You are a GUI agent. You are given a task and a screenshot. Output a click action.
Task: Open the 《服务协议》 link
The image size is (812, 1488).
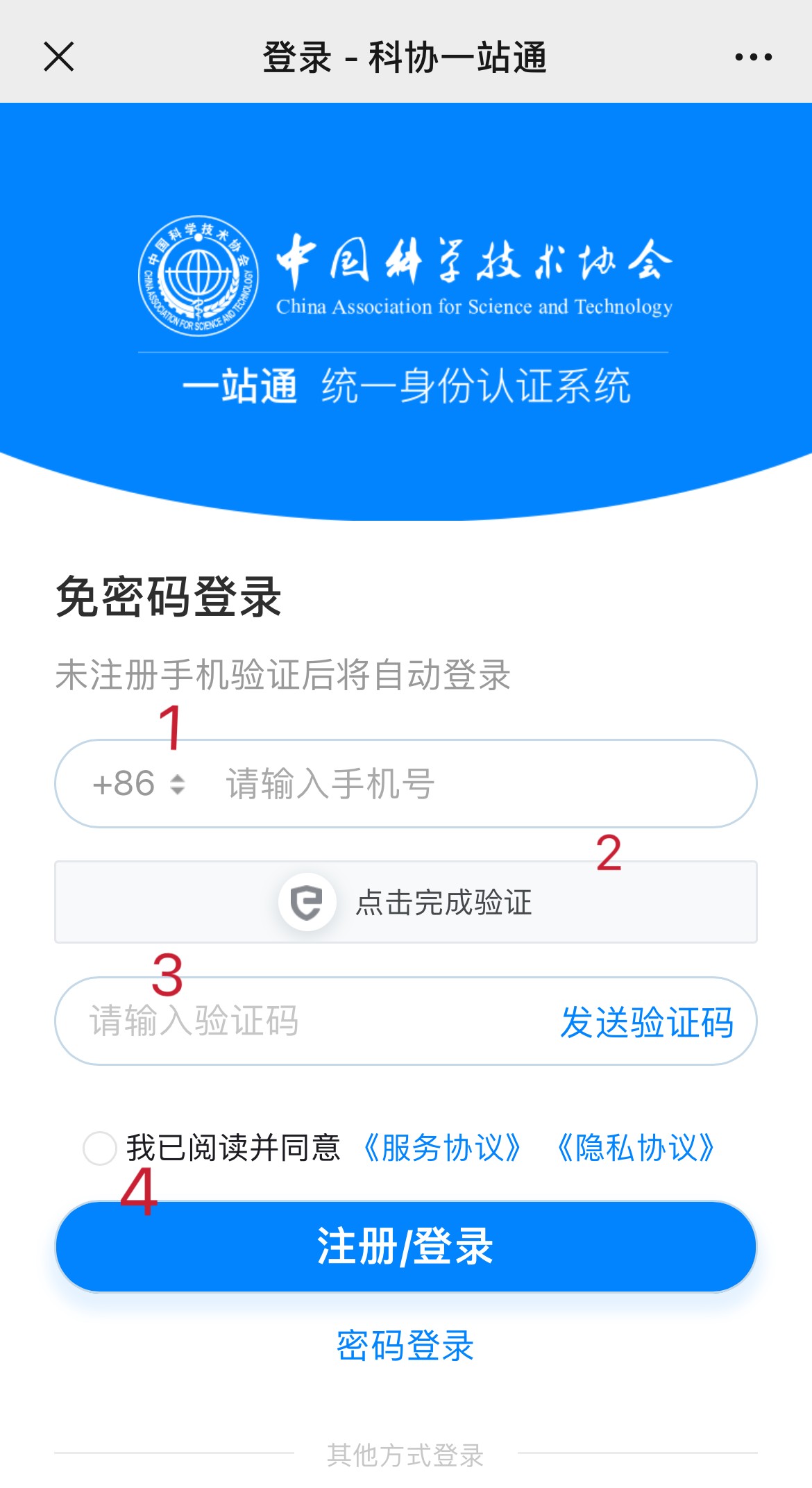click(441, 1148)
